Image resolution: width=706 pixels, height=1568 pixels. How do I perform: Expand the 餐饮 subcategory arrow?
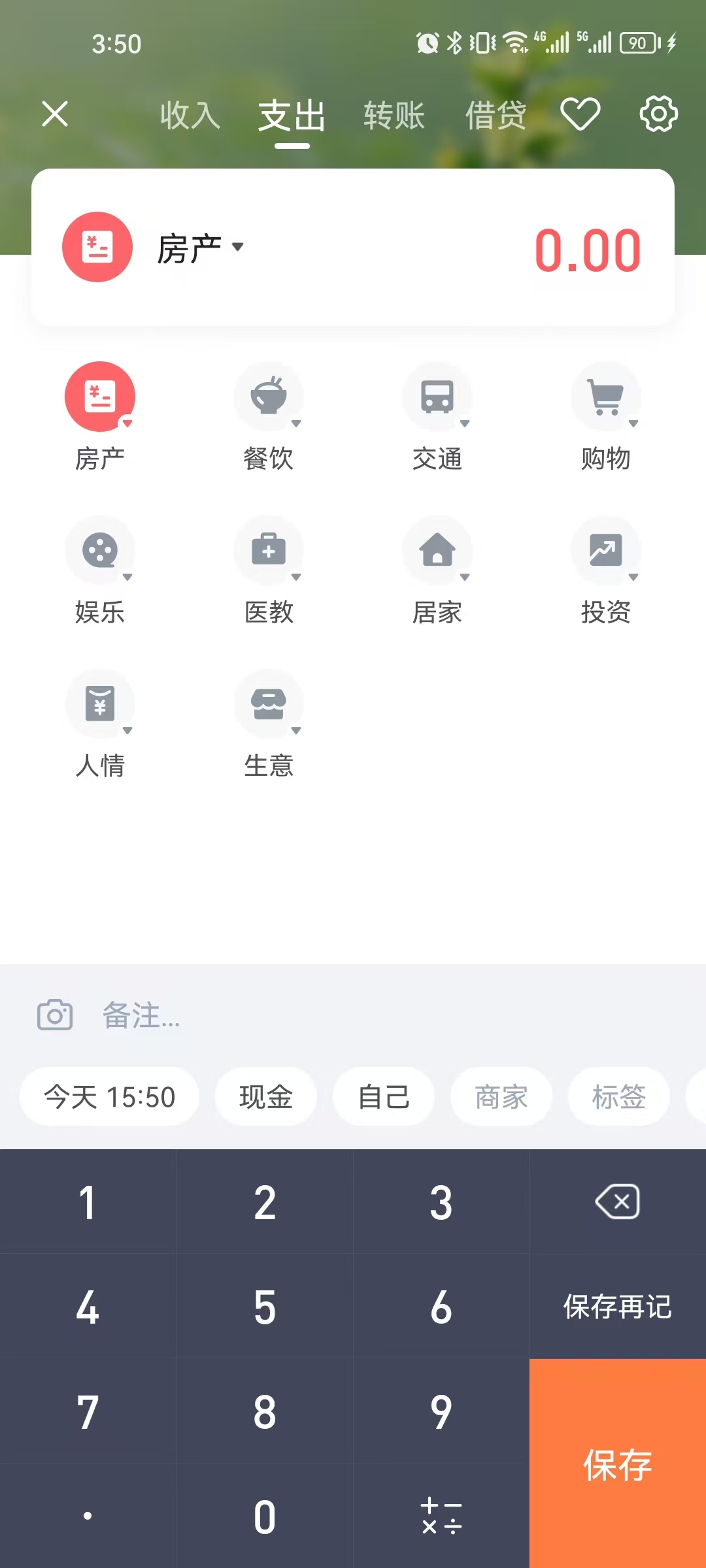coord(297,425)
